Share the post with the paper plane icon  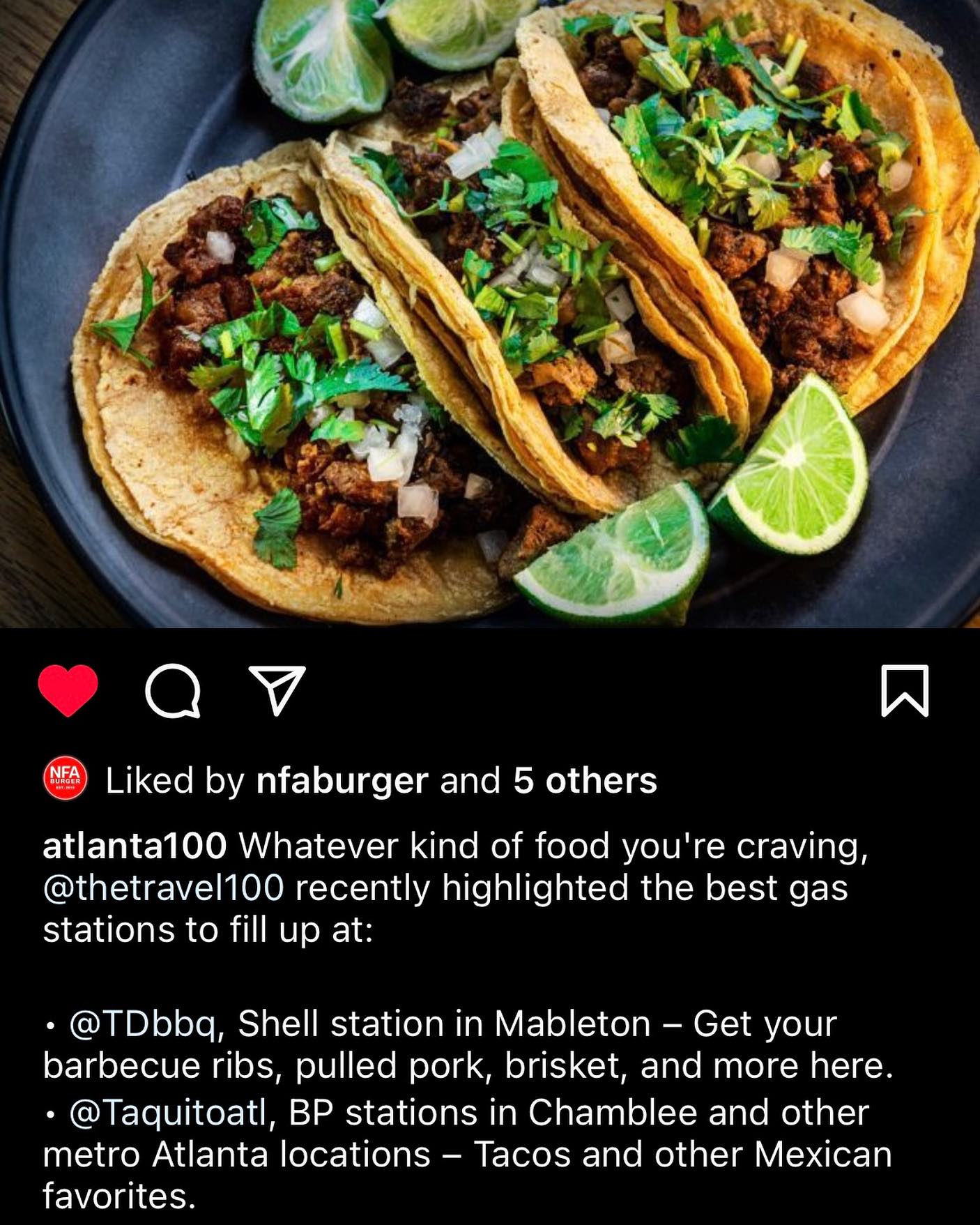pyautogui.click(x=277, y=690)
